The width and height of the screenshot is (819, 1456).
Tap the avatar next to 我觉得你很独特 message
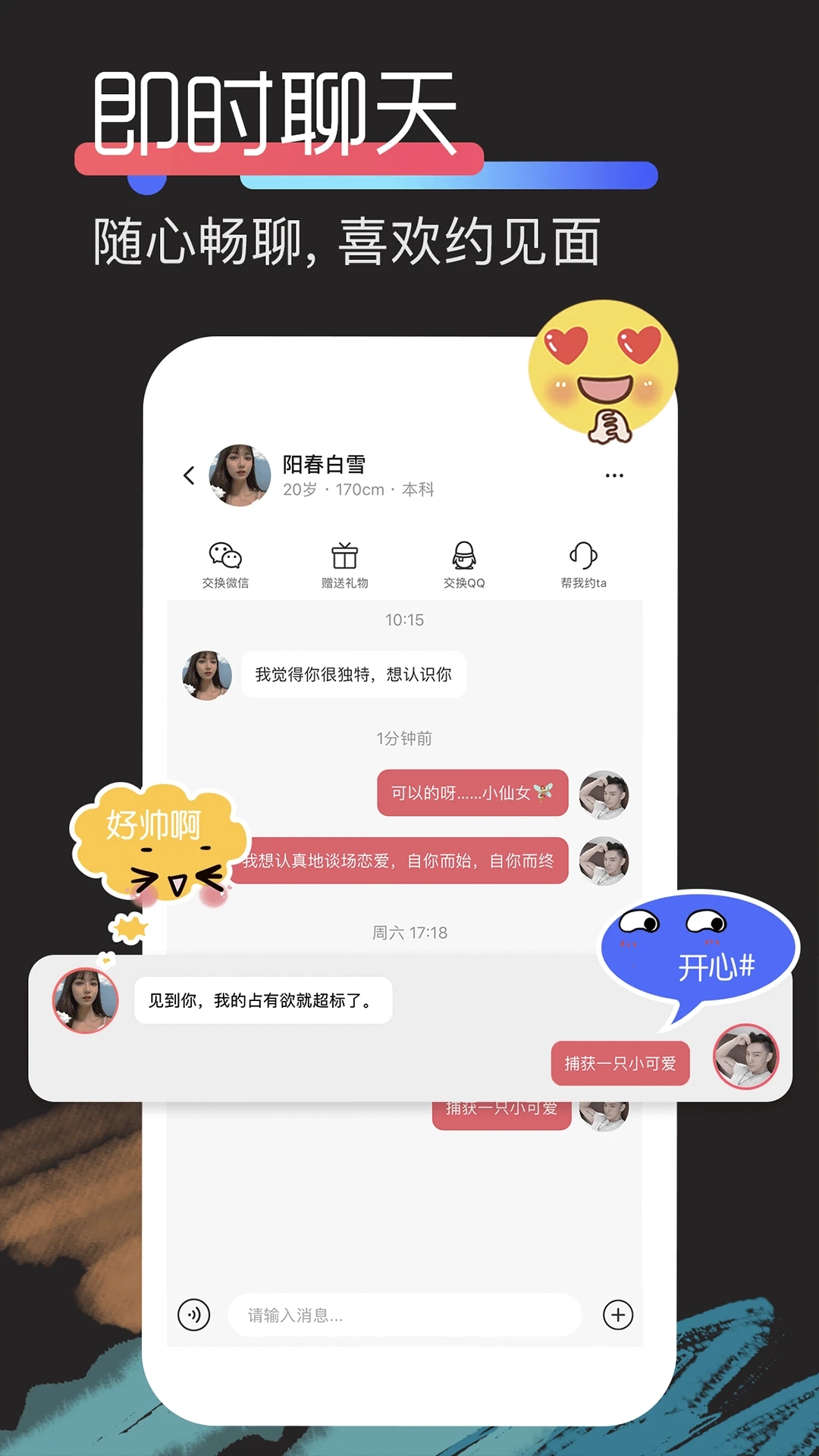click(206, 675)
